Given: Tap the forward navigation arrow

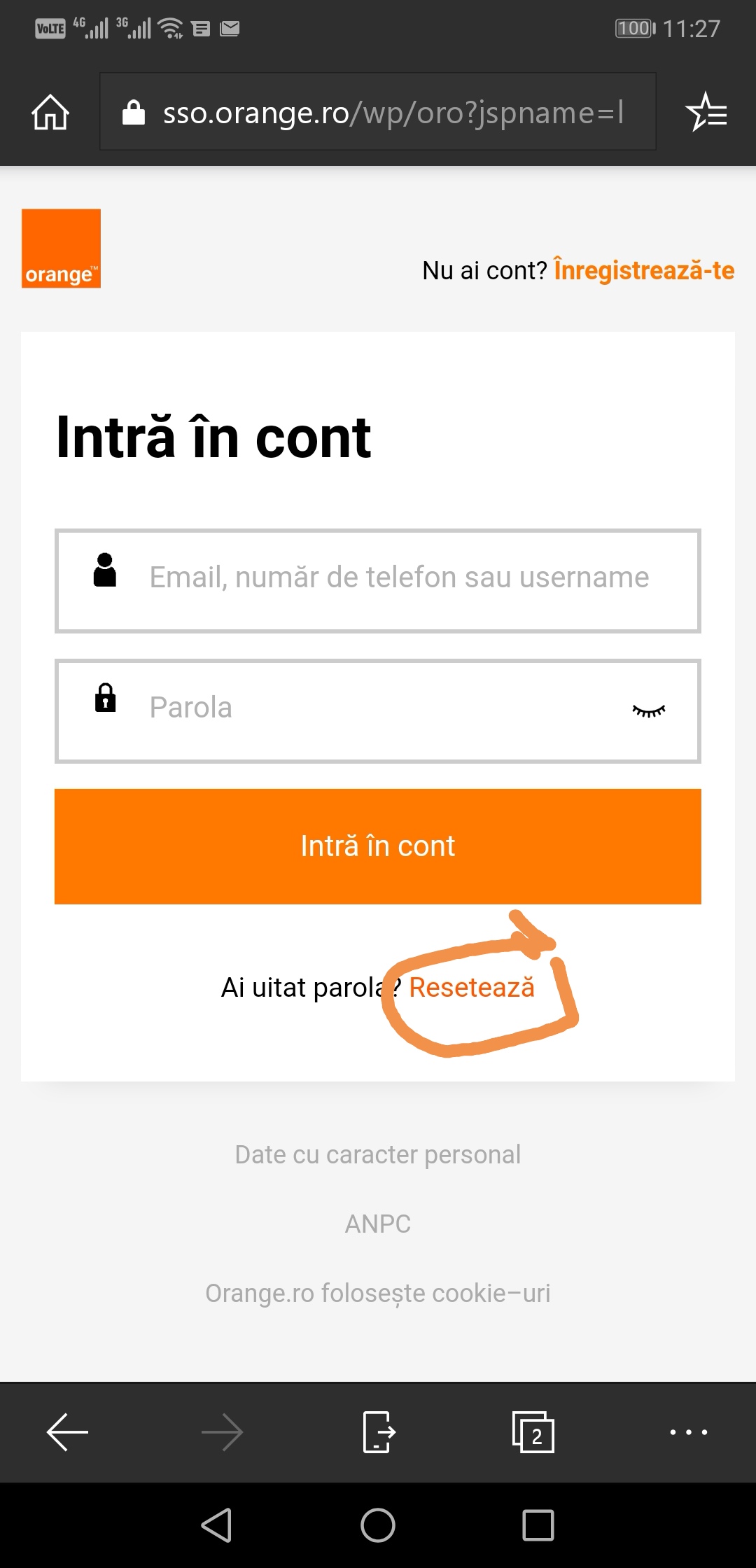Looking at the screenshot, I should (223, 1432).
